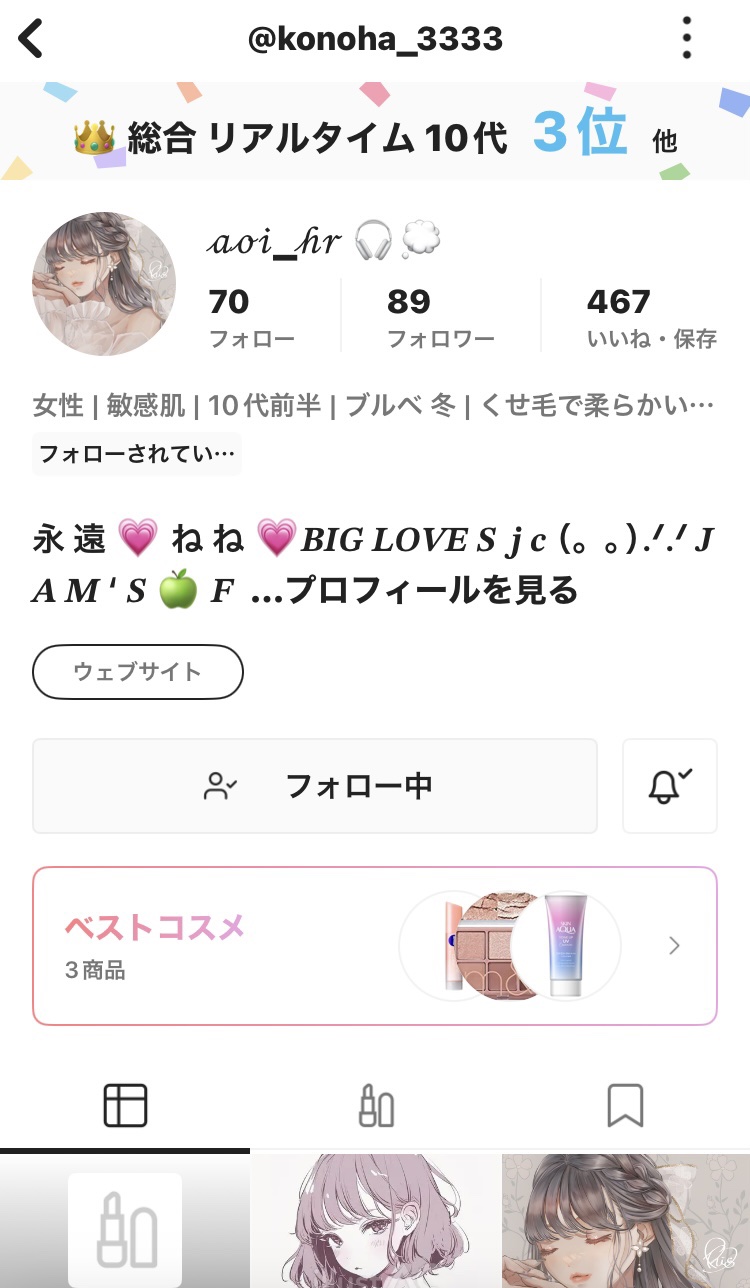
Task: Tap the フォローされてい… badge
Action: tap(136, 453)
